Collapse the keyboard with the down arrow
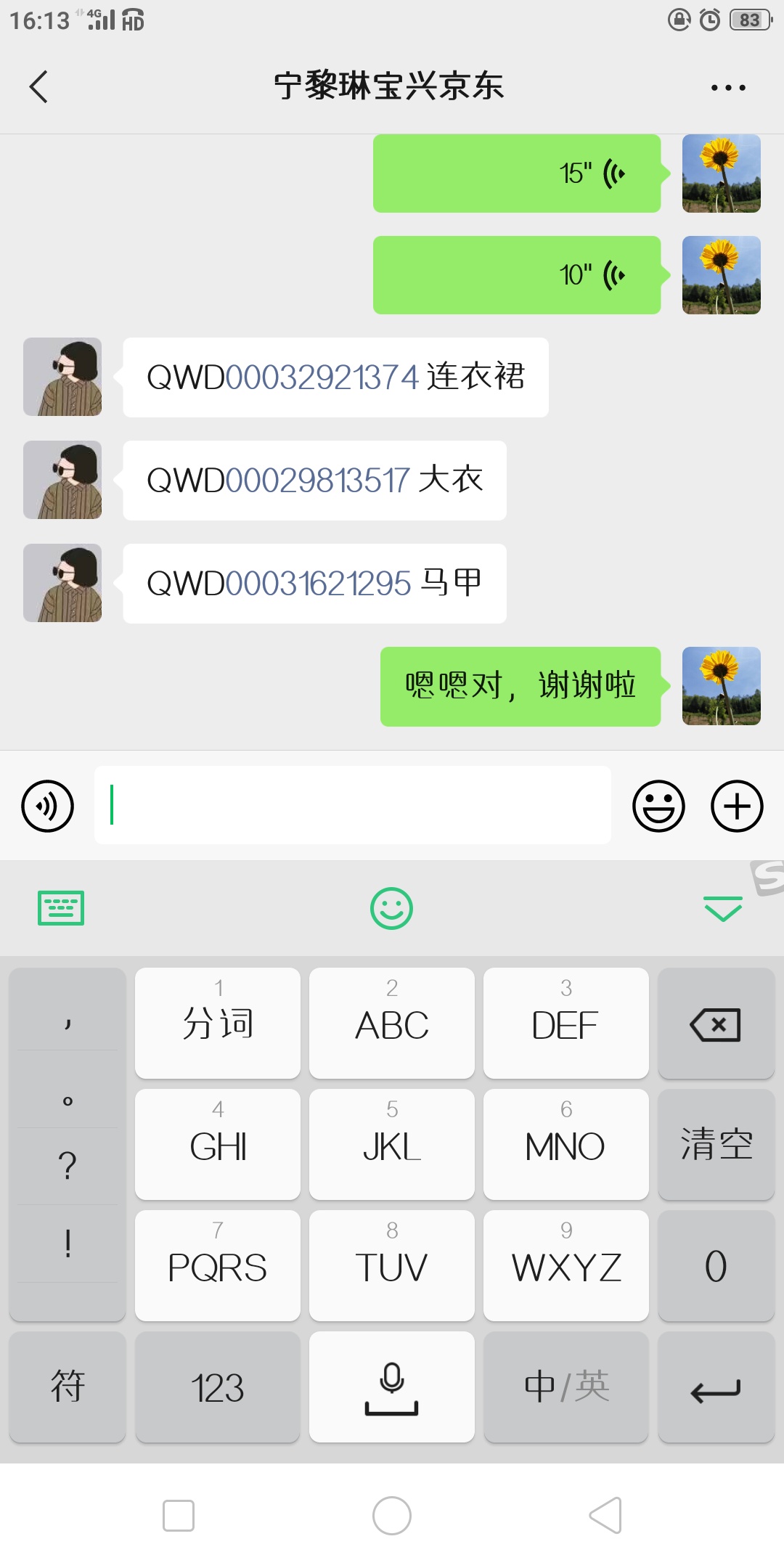The height and width of the screenshot is (1568, 784). coord(723,908)
